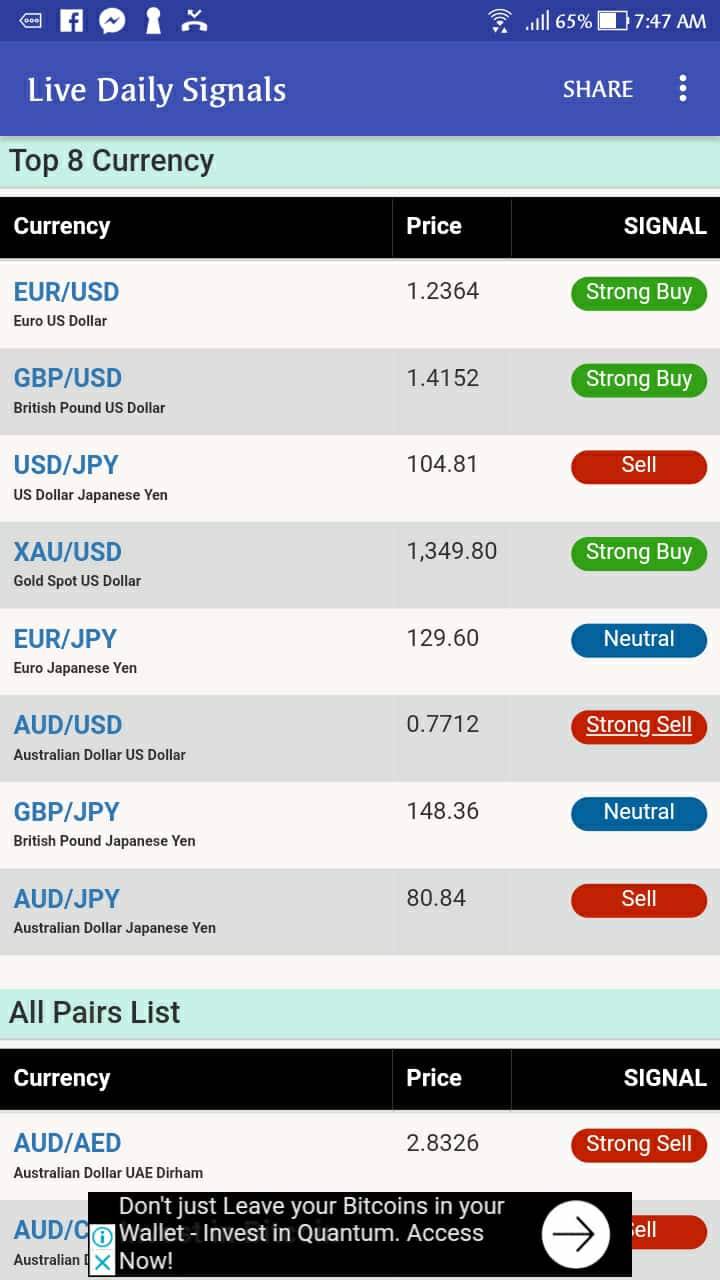Tap the SHARE option in the app bar

click(597, 89)
